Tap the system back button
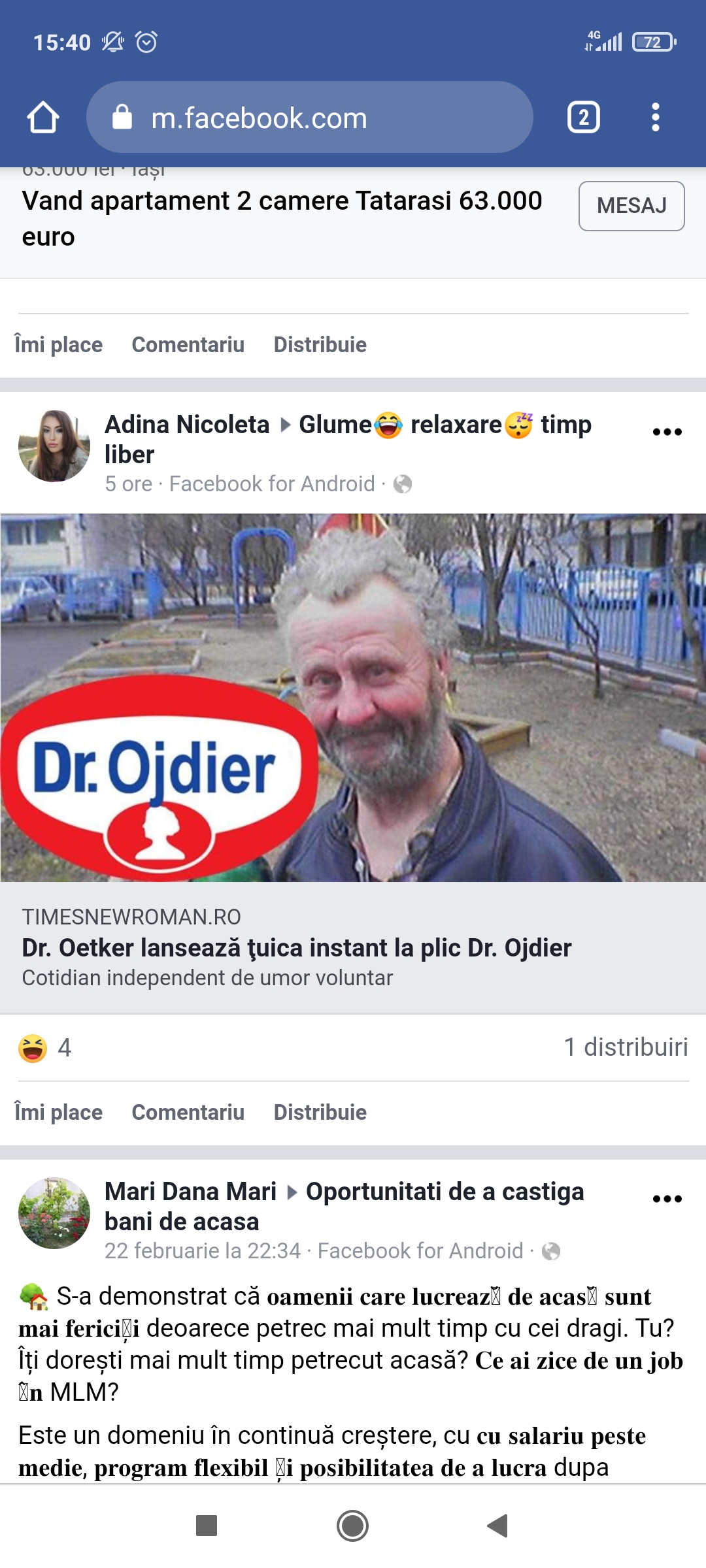 [x=498, y=1526]
